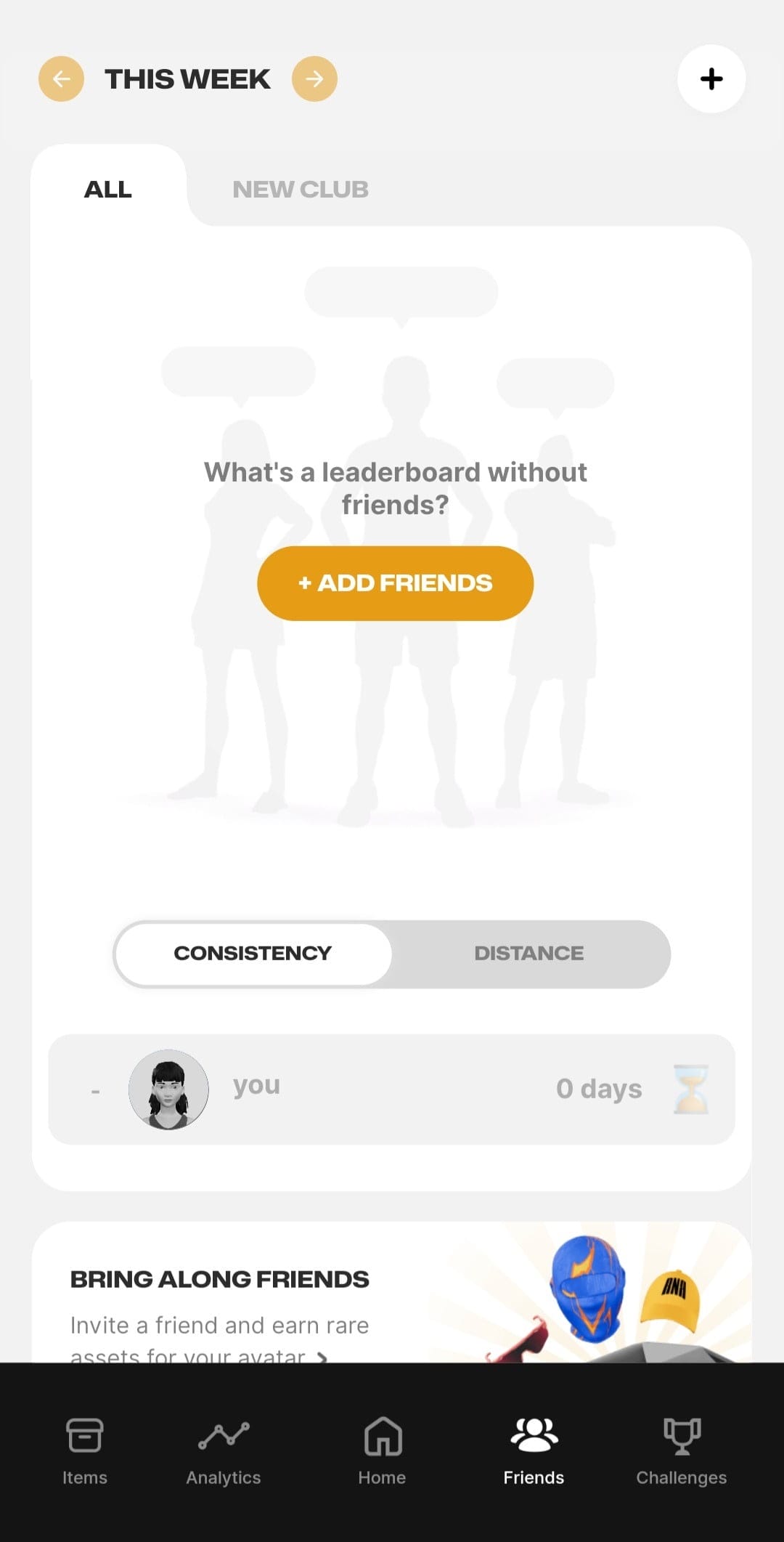Open the Bring Along Friends invite card
The height and width of the screenshot is (1542, 784).
pyautogui.click(x=391, y=1292)
